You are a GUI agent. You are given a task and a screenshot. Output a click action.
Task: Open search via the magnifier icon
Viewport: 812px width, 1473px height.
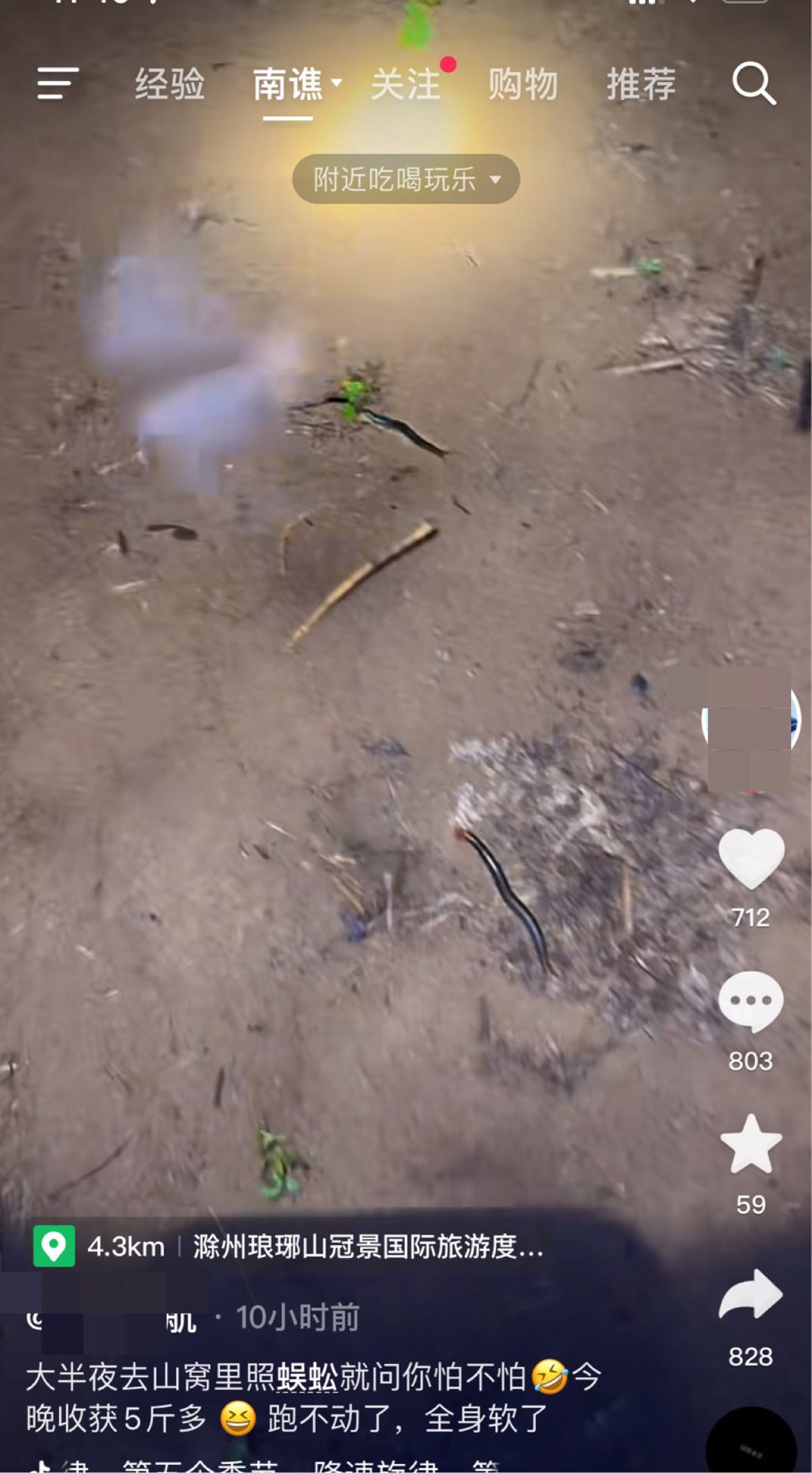coord(753,83)
